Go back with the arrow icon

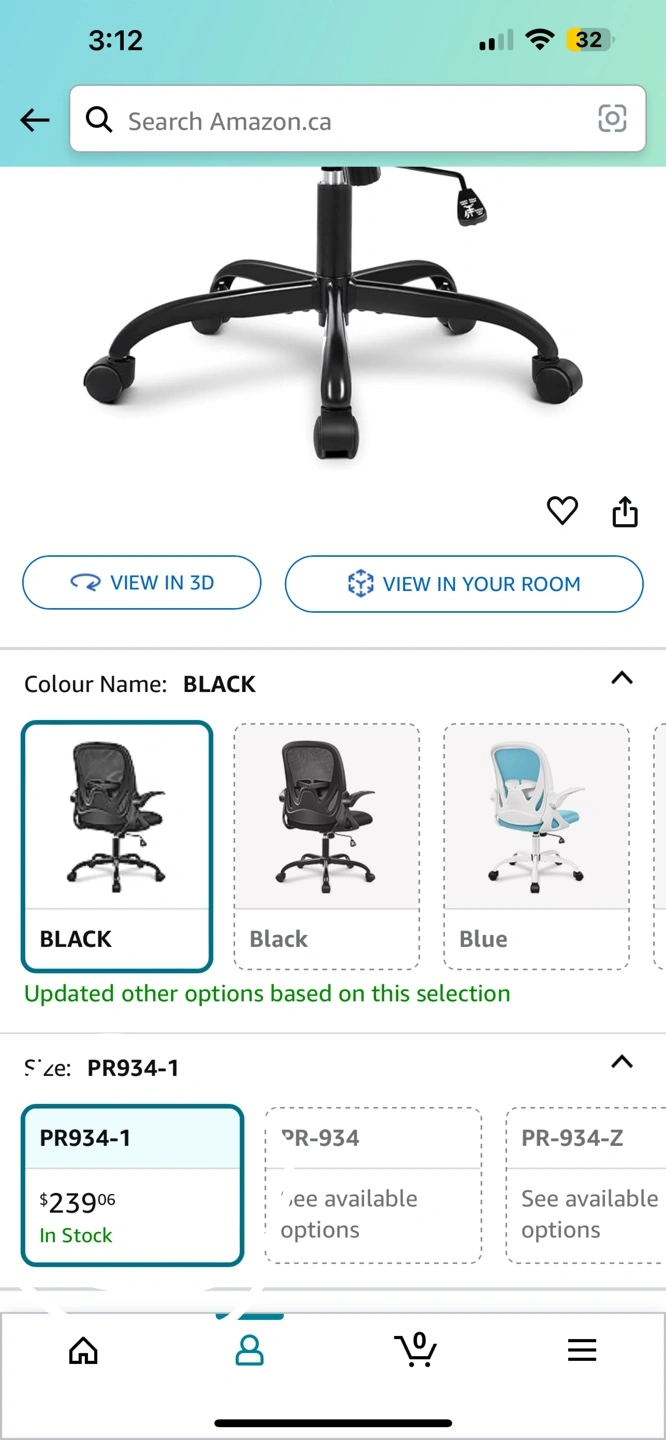pos(35,121)
